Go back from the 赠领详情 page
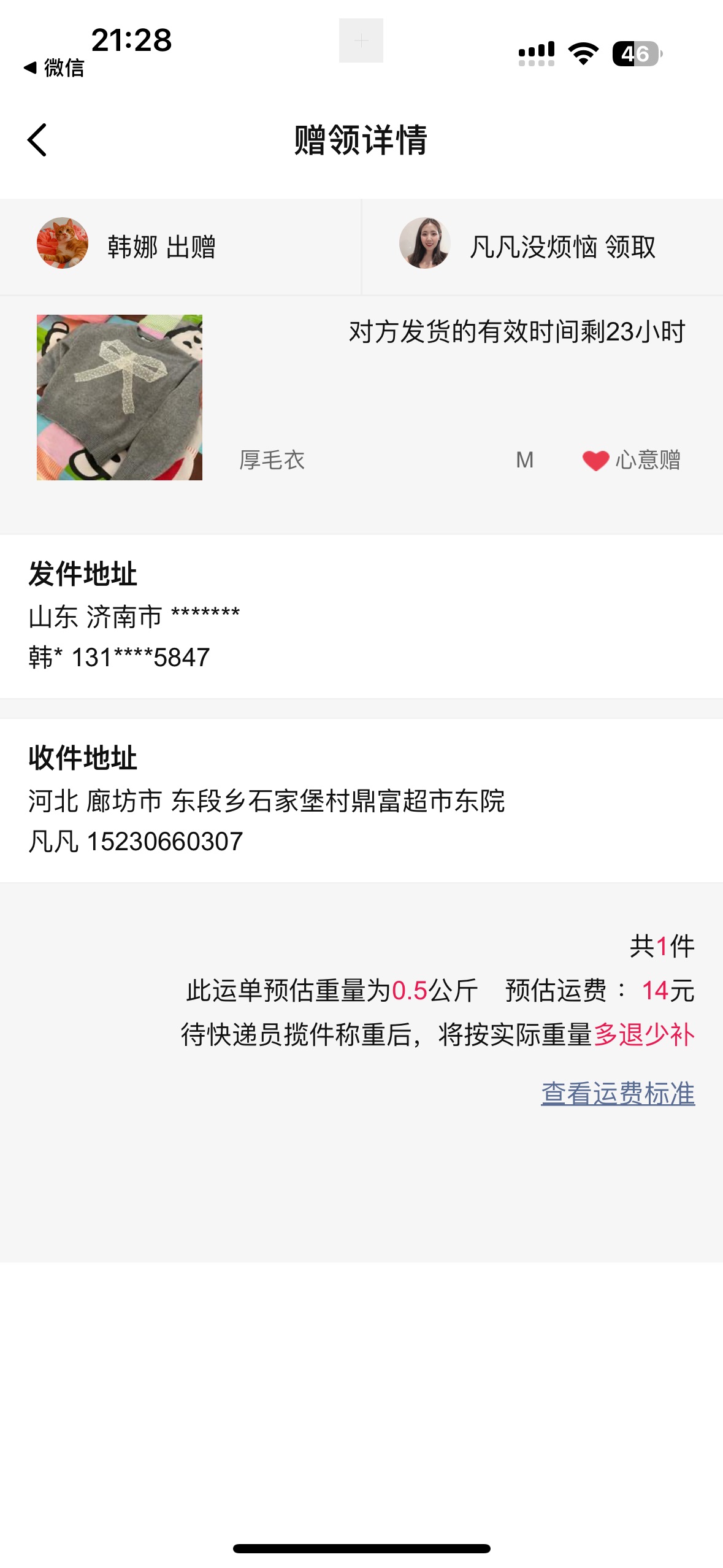 click(37, 140)
